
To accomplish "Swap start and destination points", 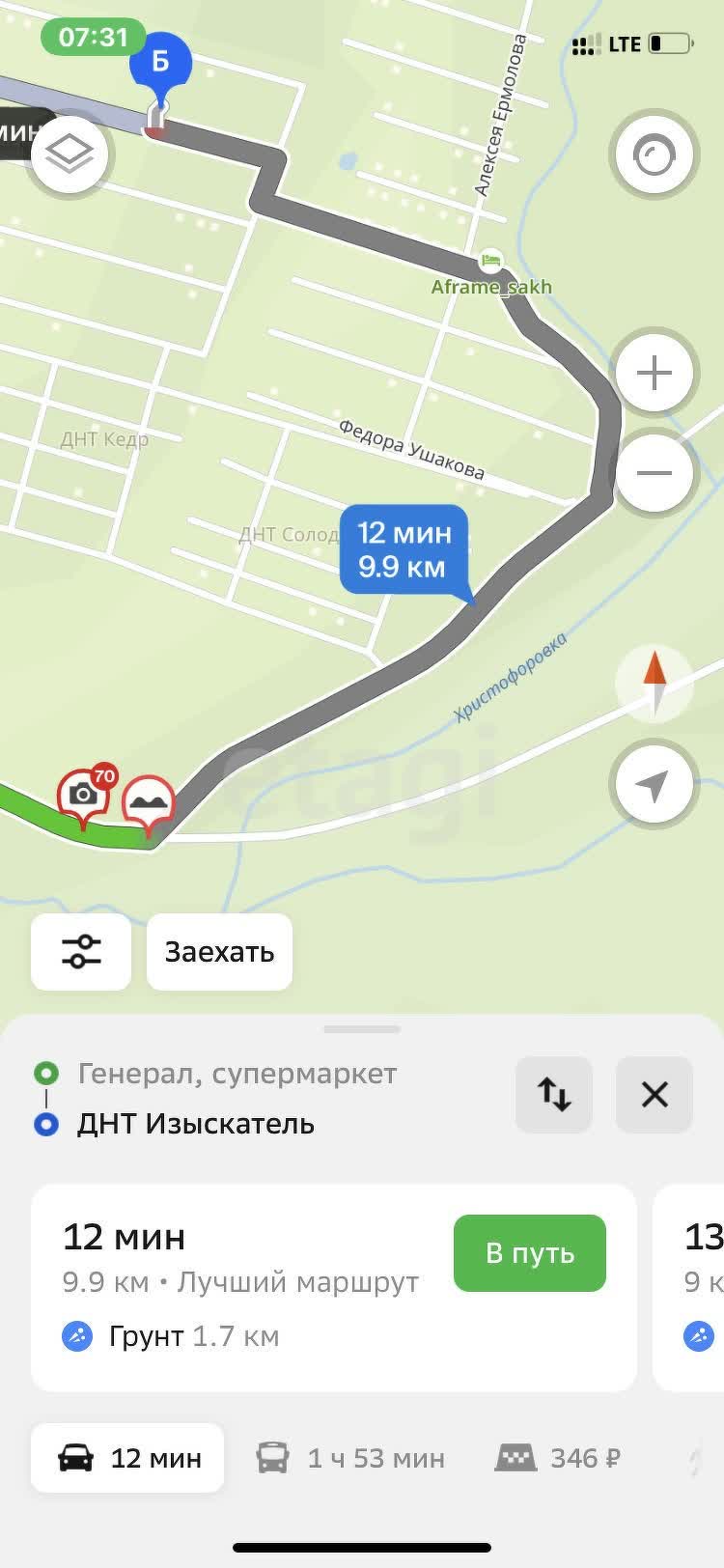I will click(554, 1095).
